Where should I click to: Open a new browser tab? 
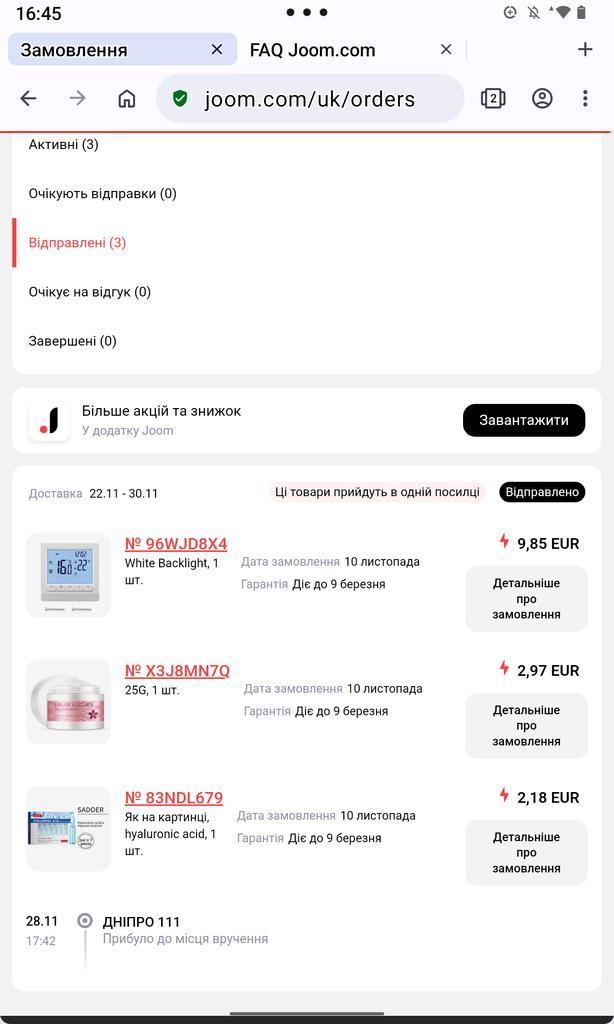(x=585, y=49)
